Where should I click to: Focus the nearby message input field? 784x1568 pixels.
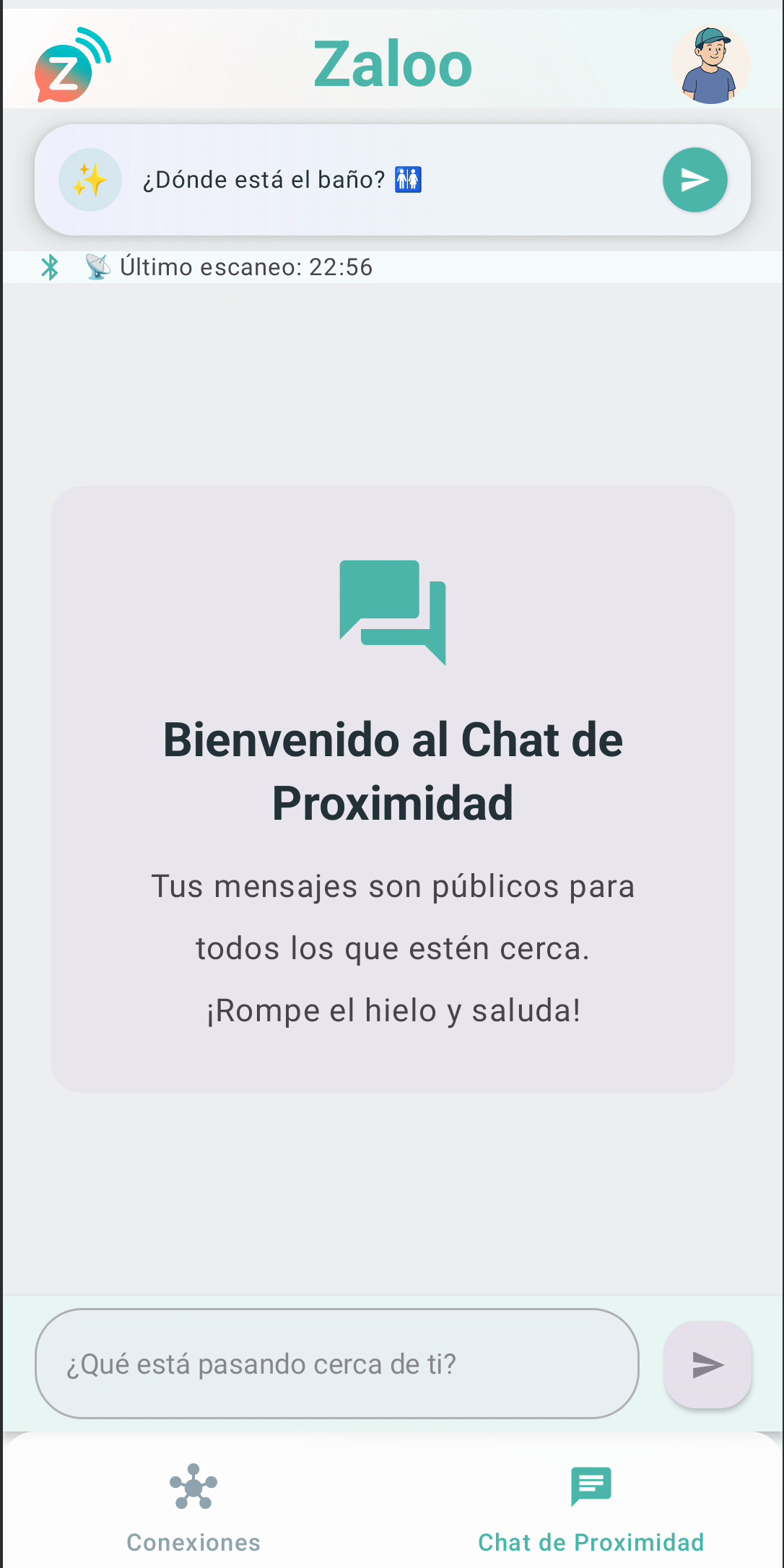pos(336,1364)
